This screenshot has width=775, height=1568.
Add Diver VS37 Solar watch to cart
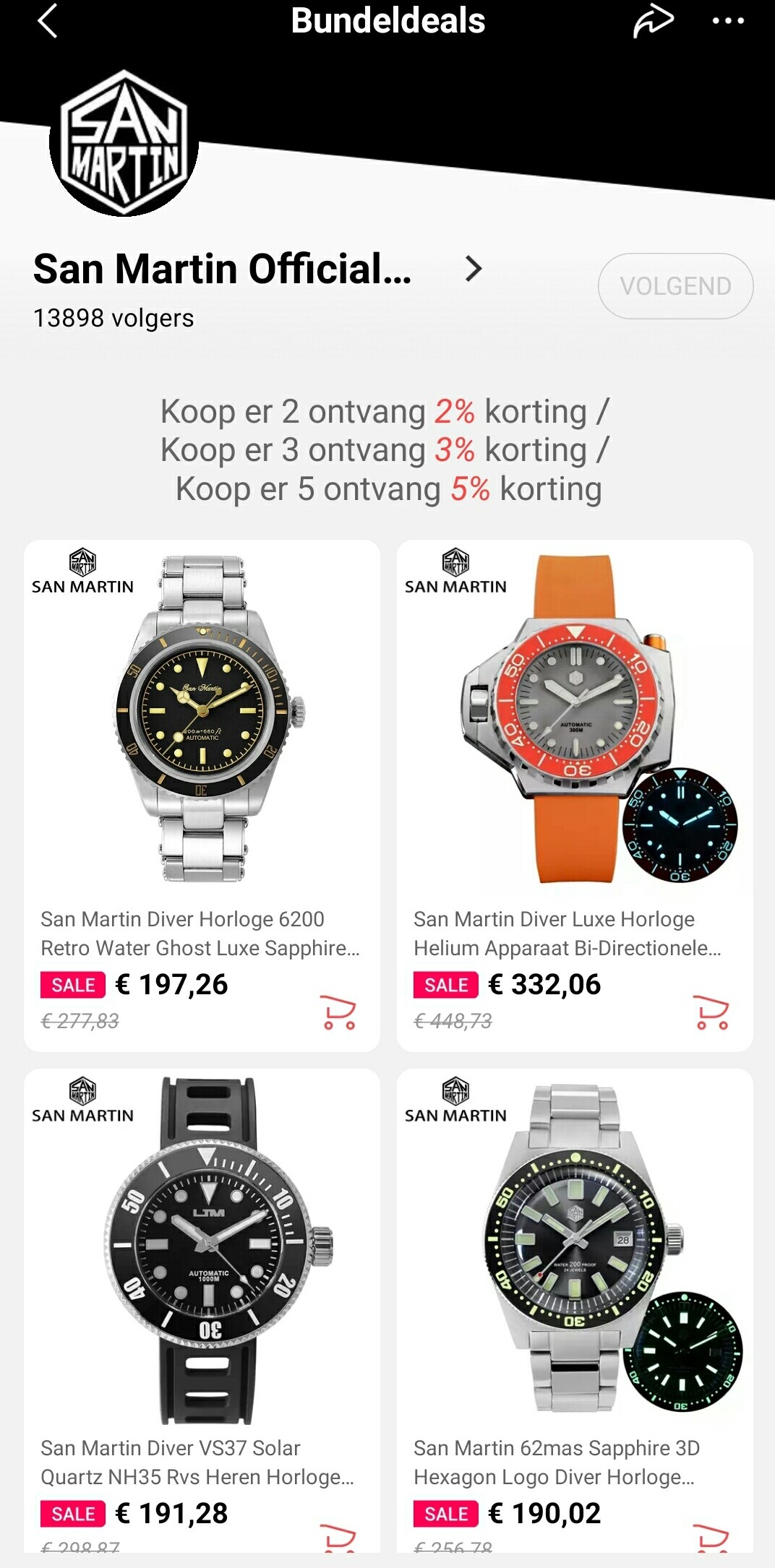(x=338, y=1538)
